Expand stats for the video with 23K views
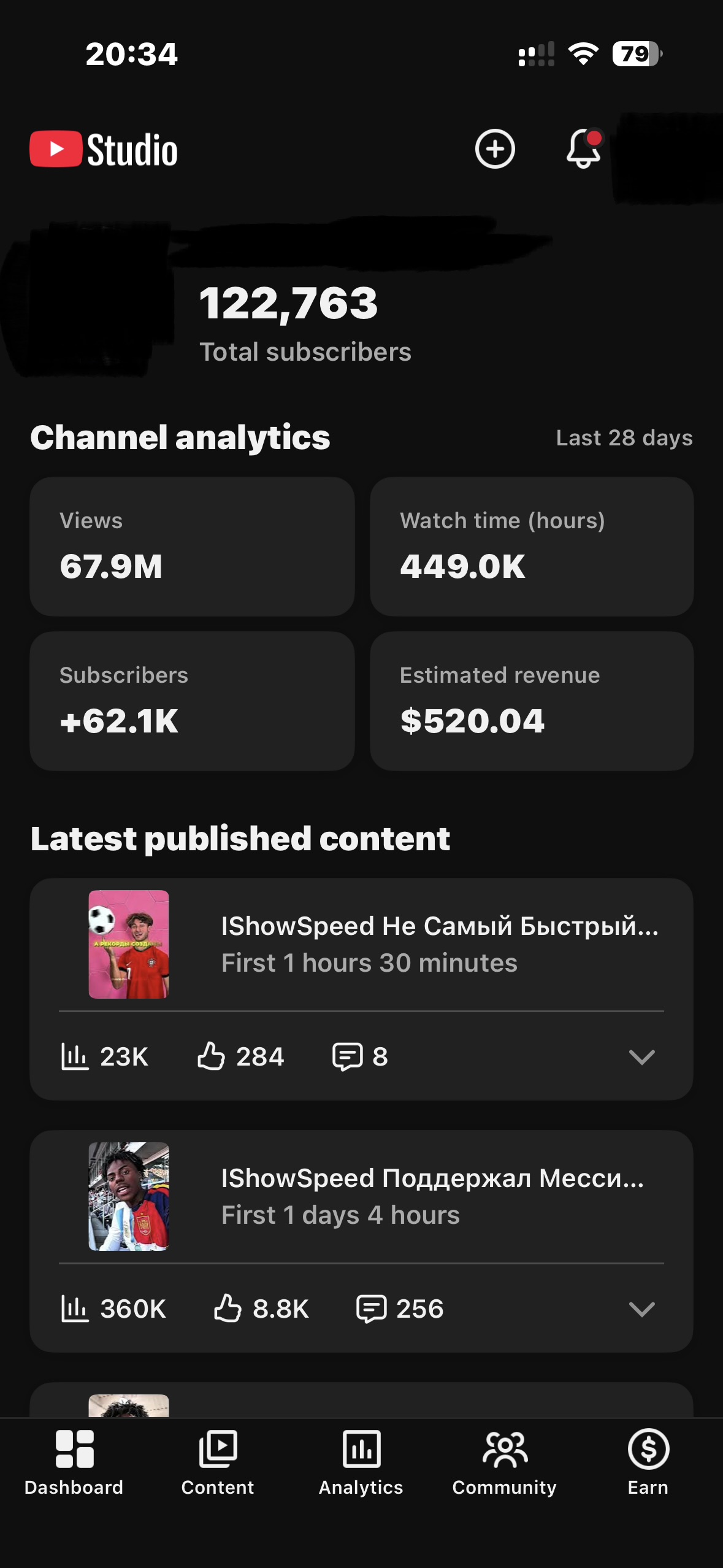The image size is (723, 1568). pyautogui.click(x=642, y=1057)
